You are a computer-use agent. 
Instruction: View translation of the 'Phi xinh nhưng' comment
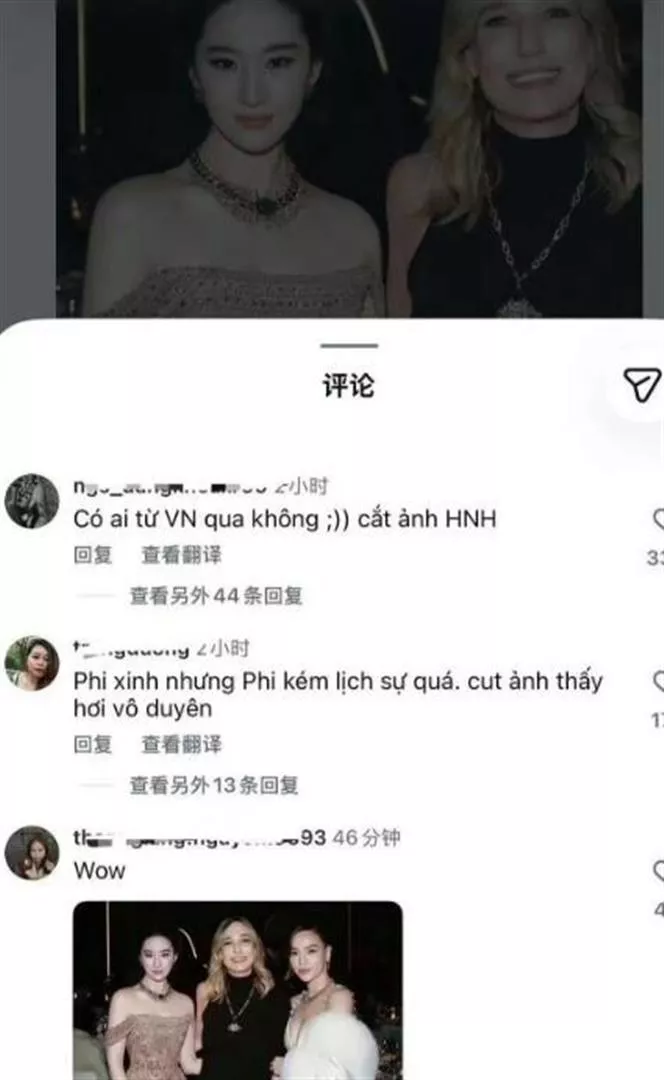click(x=181, y=744)
